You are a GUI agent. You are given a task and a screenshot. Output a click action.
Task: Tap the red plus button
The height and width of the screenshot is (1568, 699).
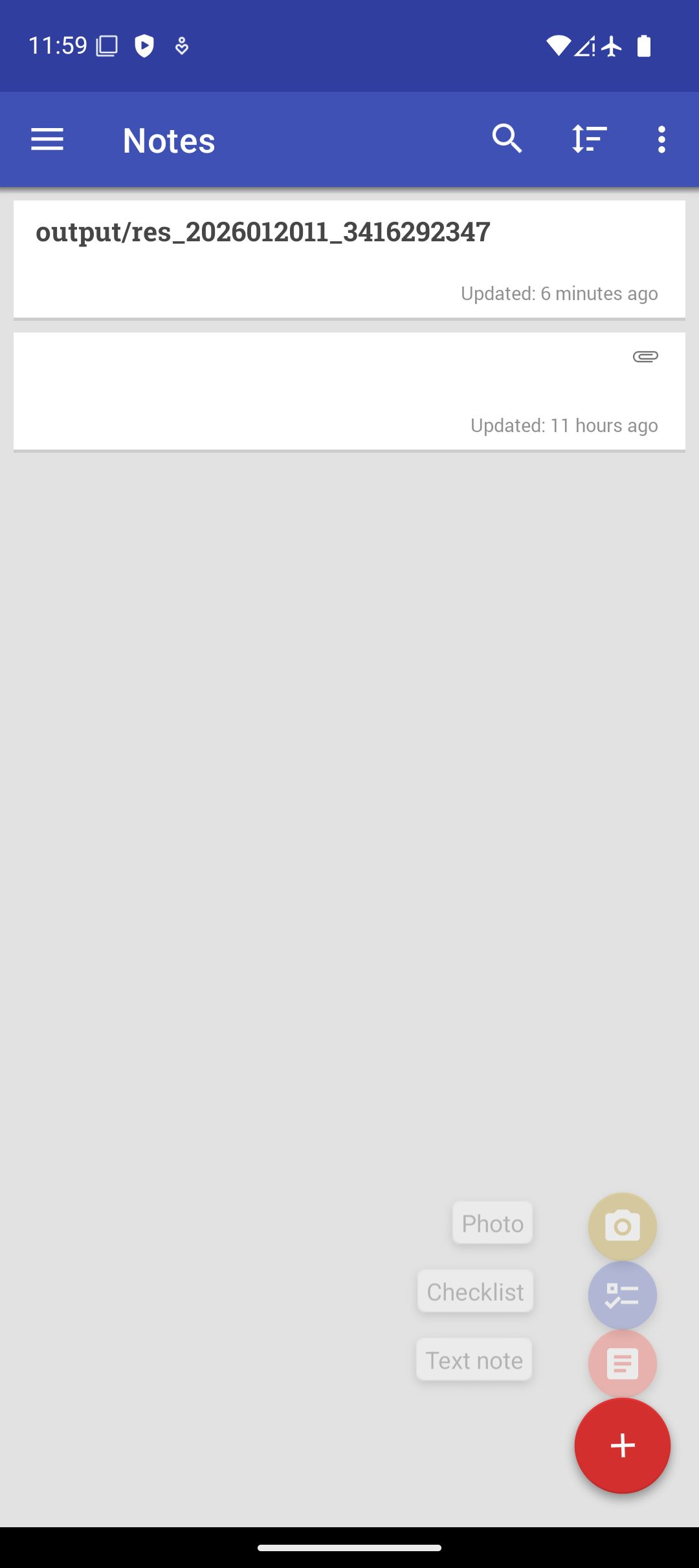622,1445
